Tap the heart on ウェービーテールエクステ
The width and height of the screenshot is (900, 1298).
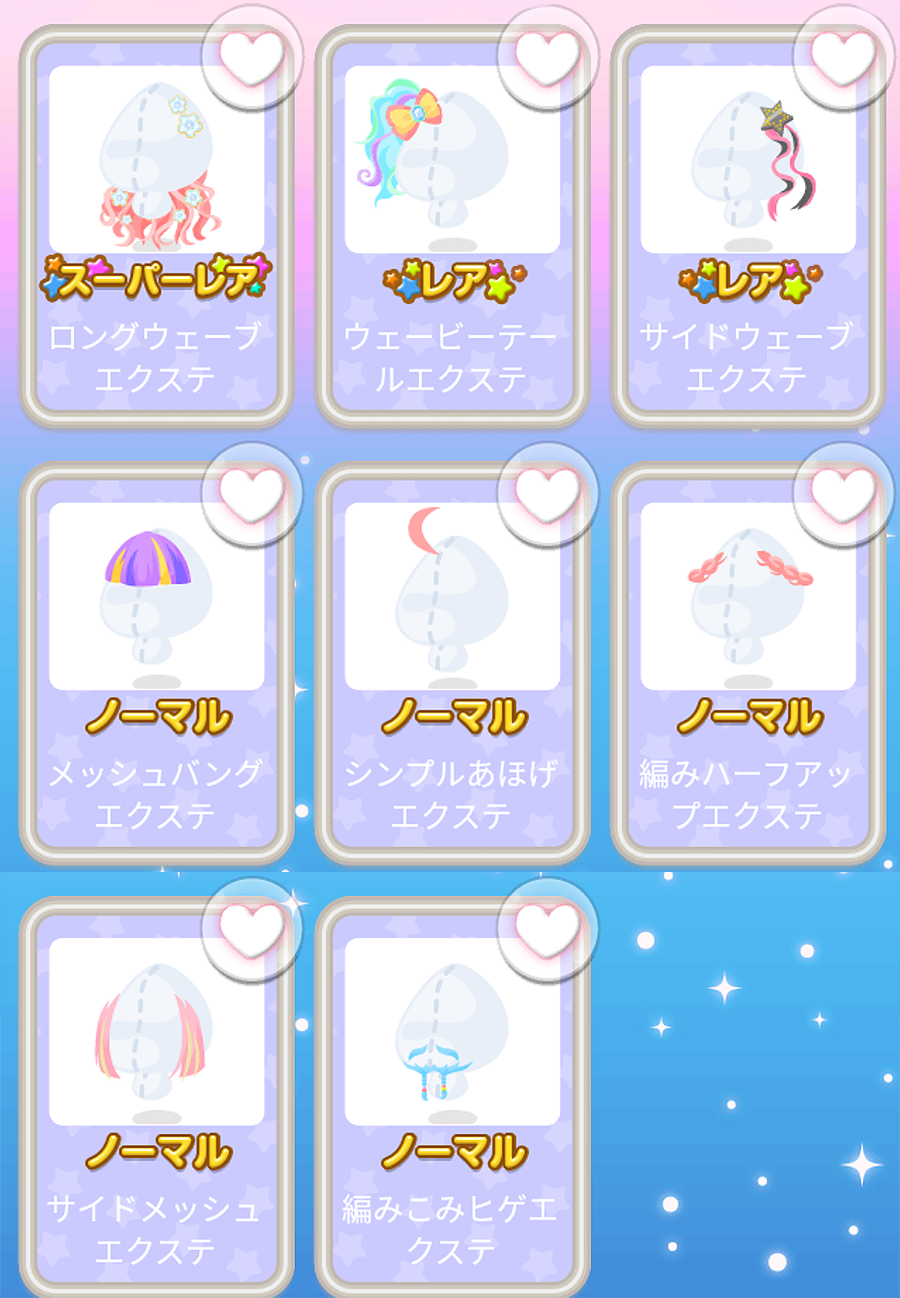[x=547, y=57]
